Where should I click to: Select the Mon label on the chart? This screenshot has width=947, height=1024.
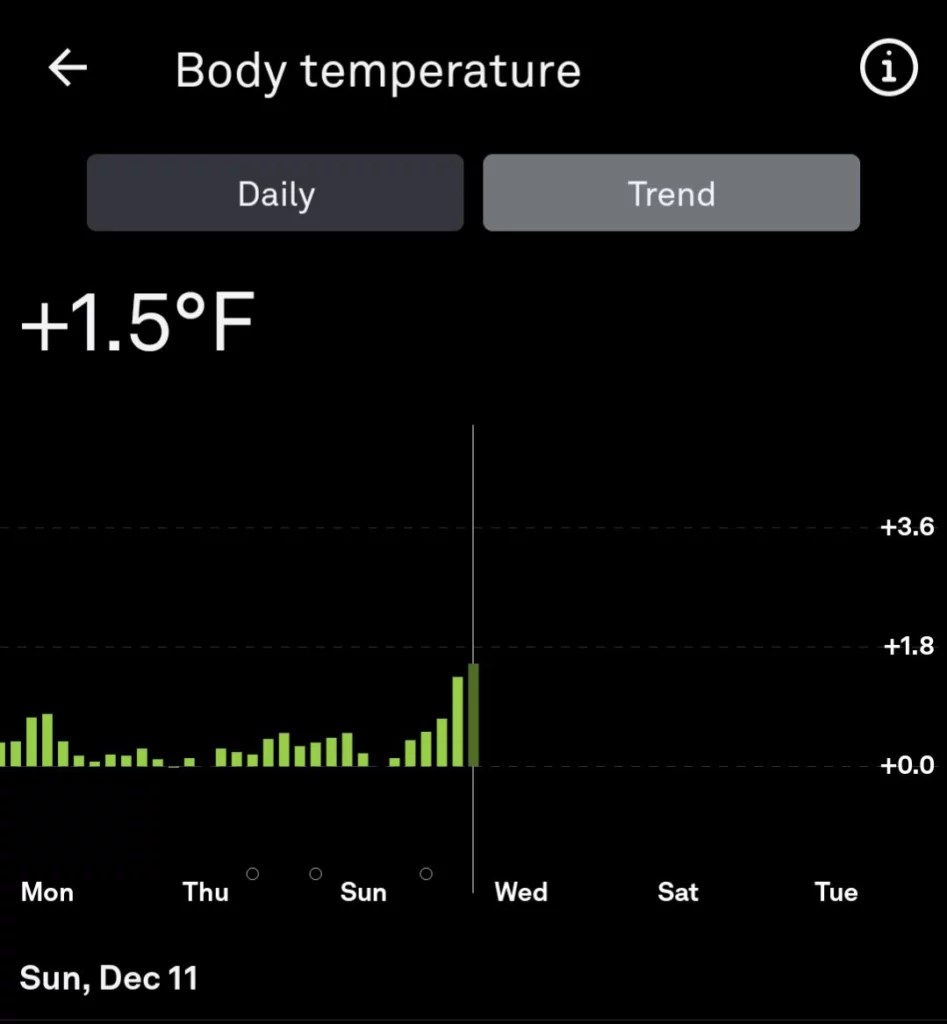tap(46, 892)
